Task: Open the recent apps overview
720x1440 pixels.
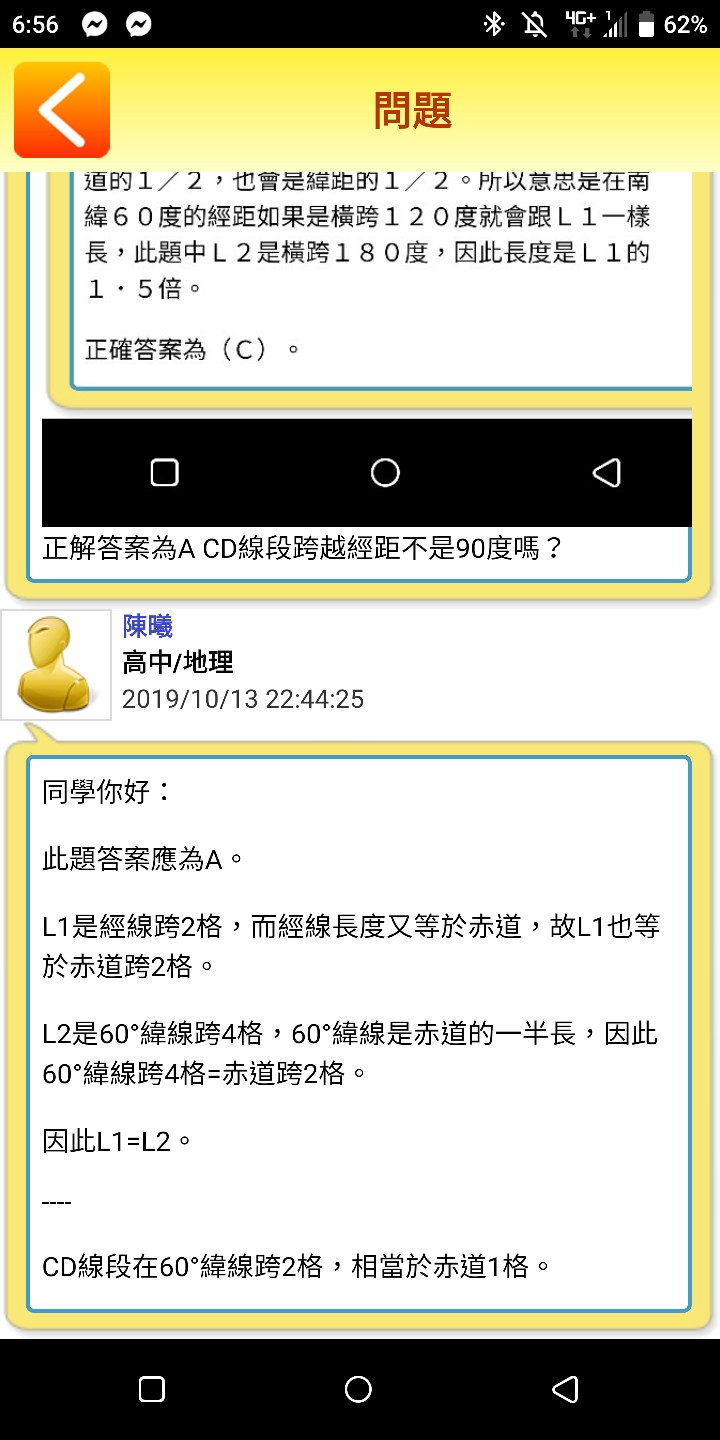Action: 152,1389
